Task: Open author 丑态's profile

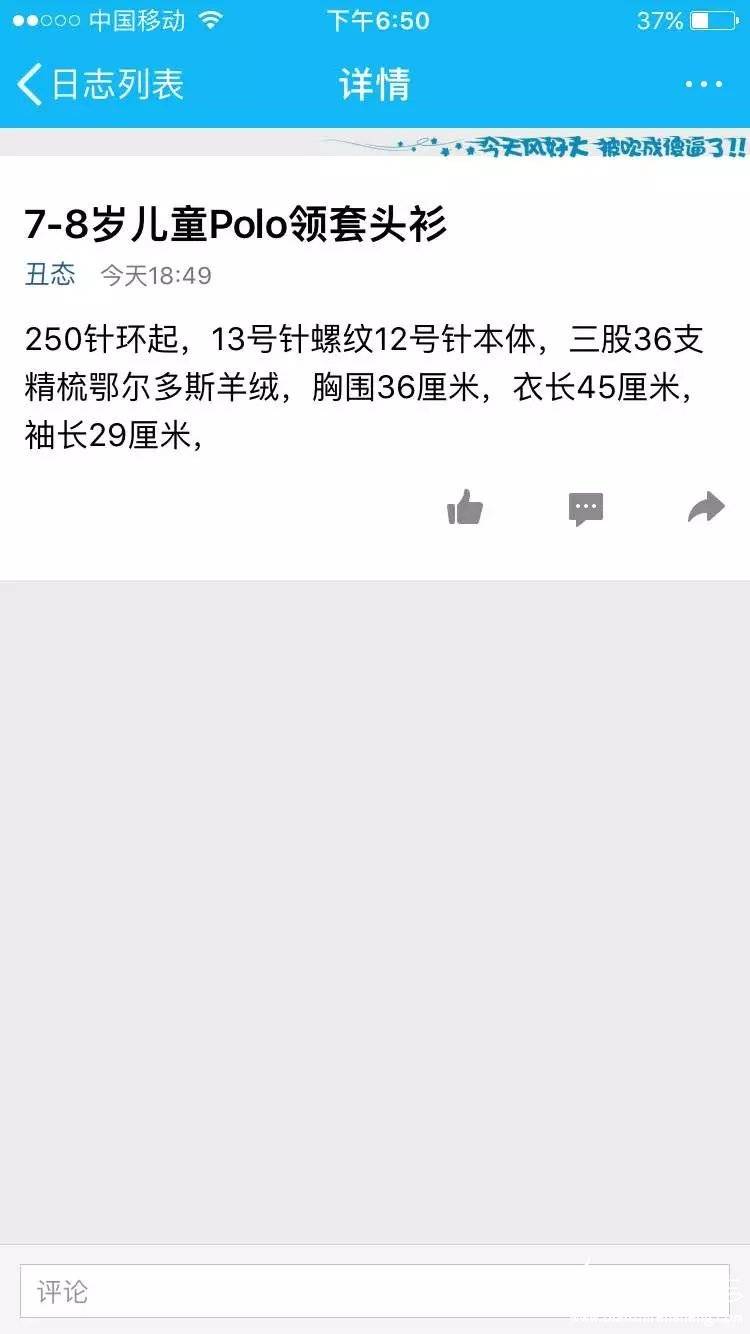Action: point(50,275)
